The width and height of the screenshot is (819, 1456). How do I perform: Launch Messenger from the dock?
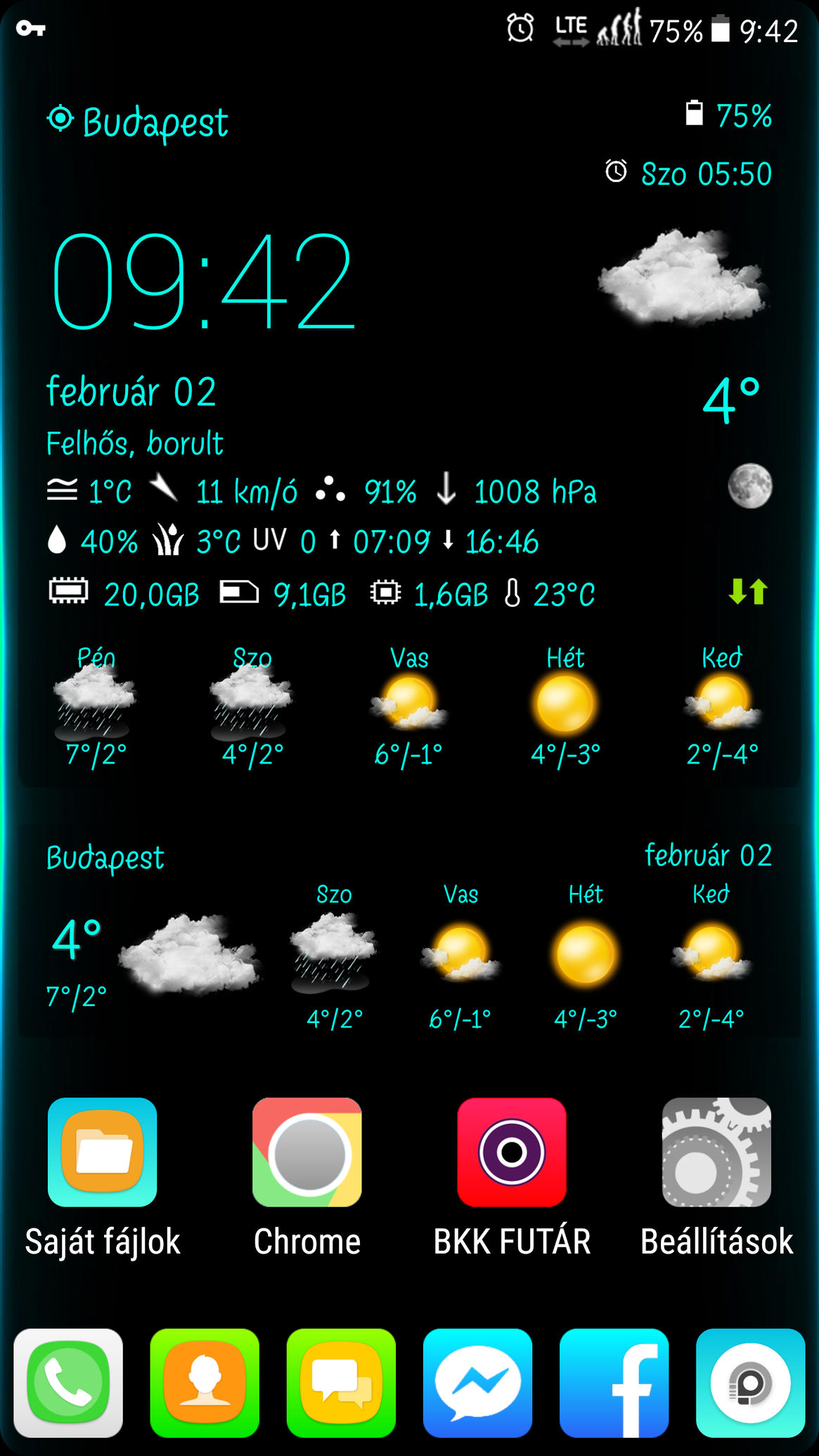click(477, 1383)
